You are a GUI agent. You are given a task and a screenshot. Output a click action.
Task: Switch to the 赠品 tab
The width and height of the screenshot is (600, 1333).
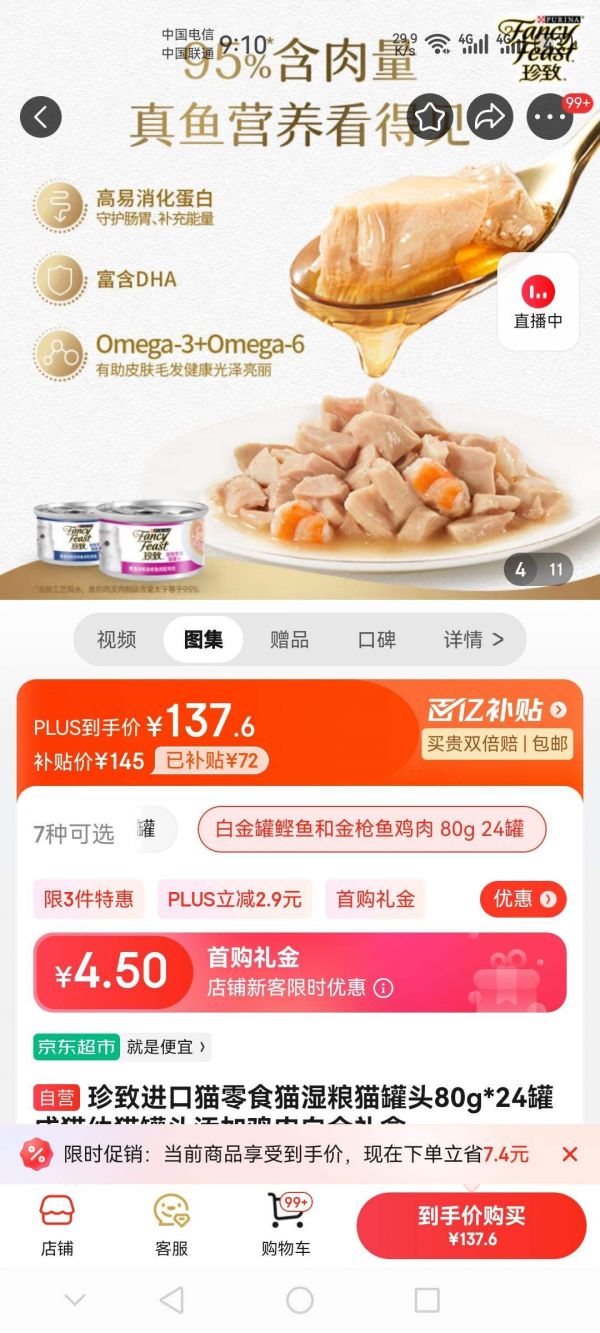pos(289,640)
